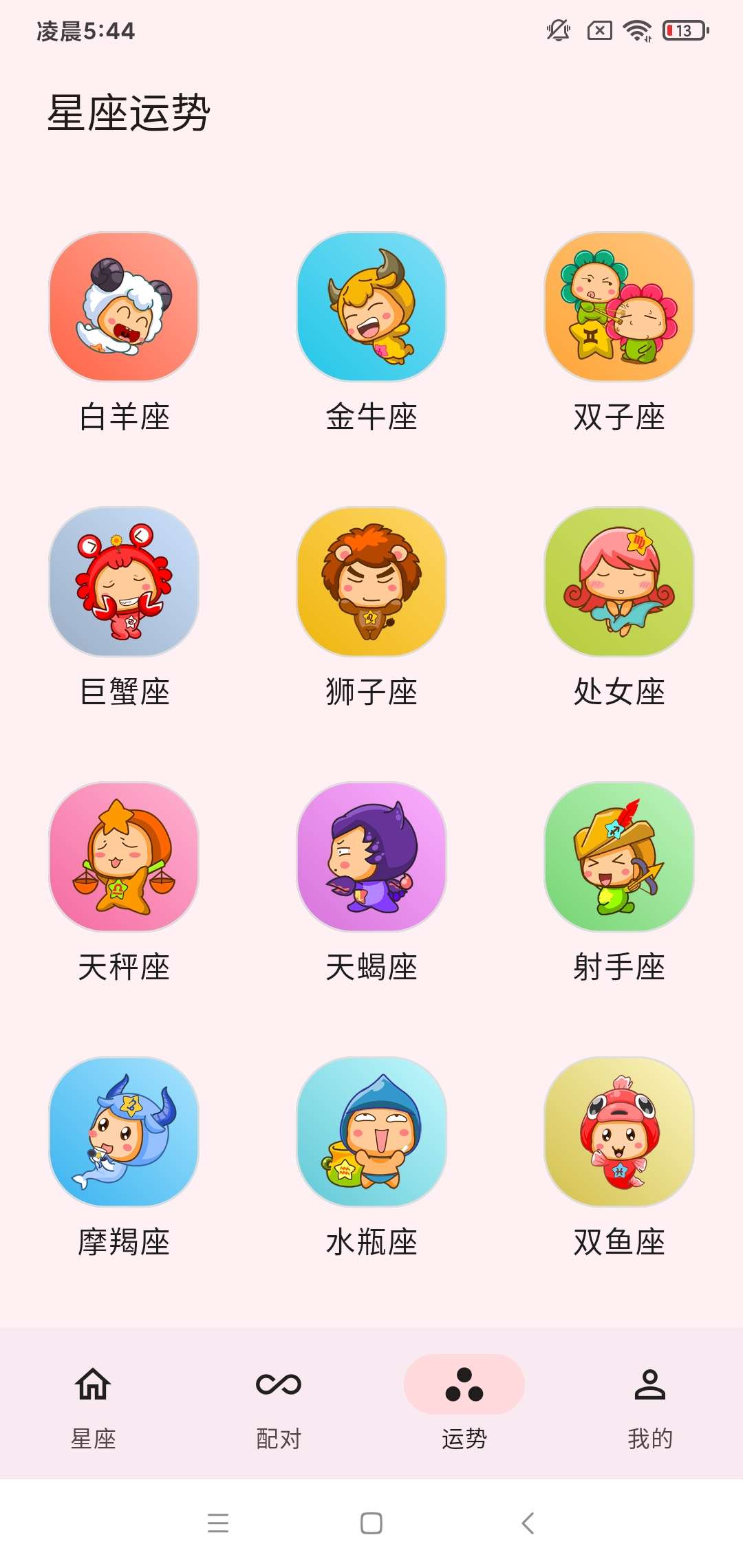Screen dimensions: 743x1568
Task: Select the 运势 tab
Action: pos(464,1403)
